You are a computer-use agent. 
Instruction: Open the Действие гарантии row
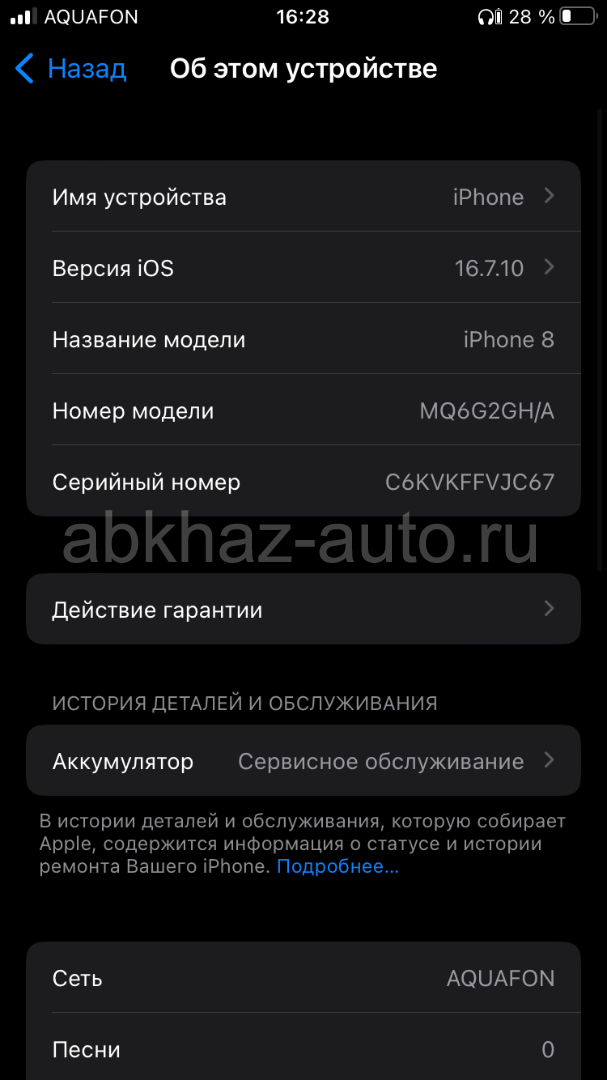[303, 609]
